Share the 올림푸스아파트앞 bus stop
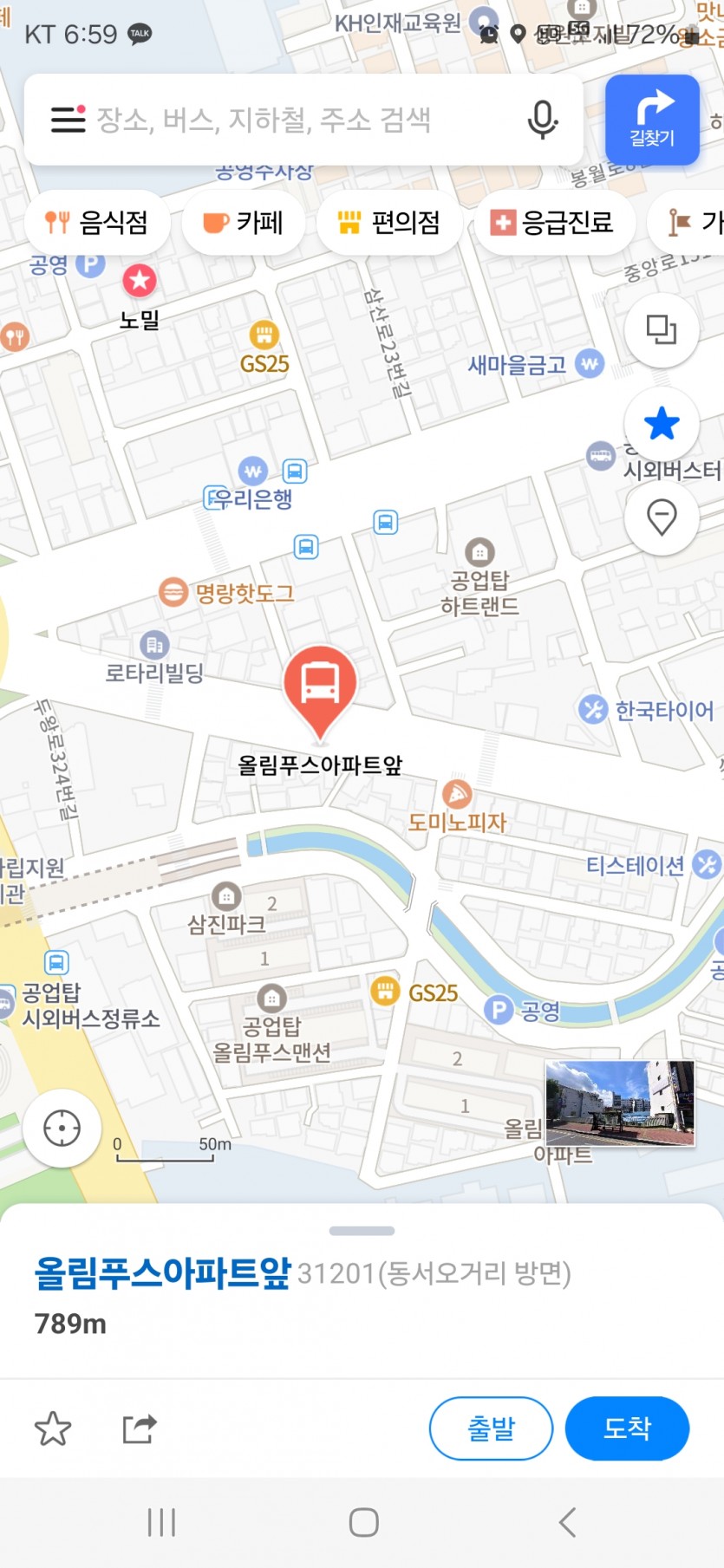 coord(139,1428)
